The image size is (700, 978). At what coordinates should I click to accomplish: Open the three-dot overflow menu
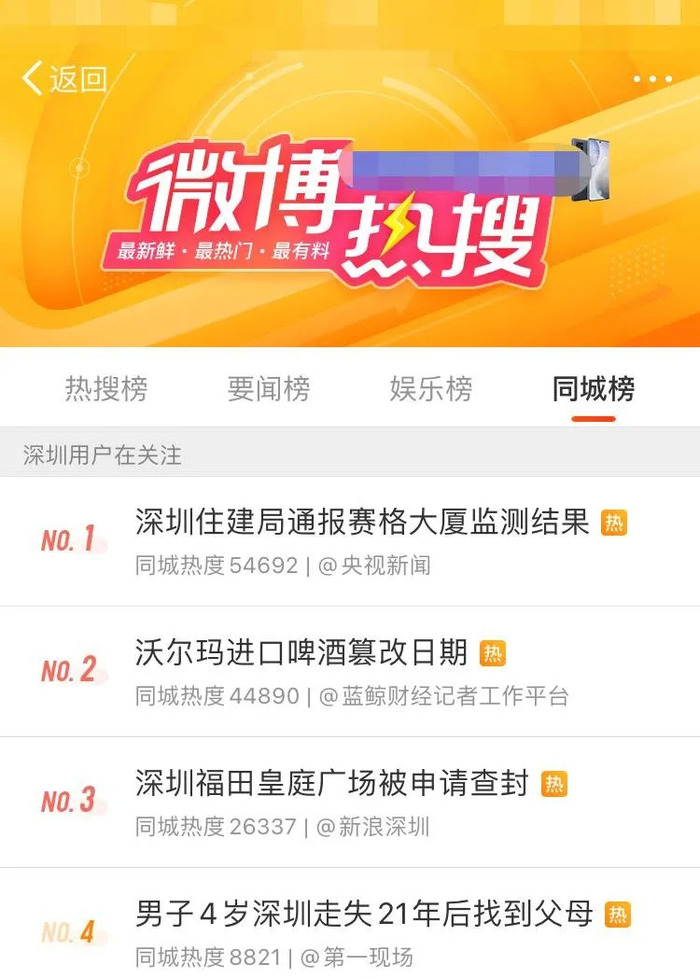(x=652, y=79)
